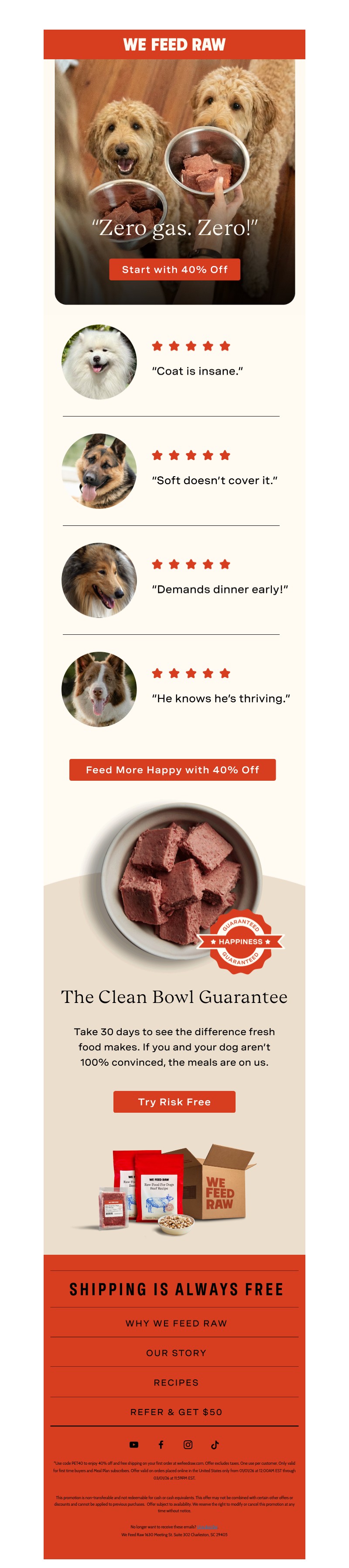Select the Try Risk Free button

(174, 1102)
